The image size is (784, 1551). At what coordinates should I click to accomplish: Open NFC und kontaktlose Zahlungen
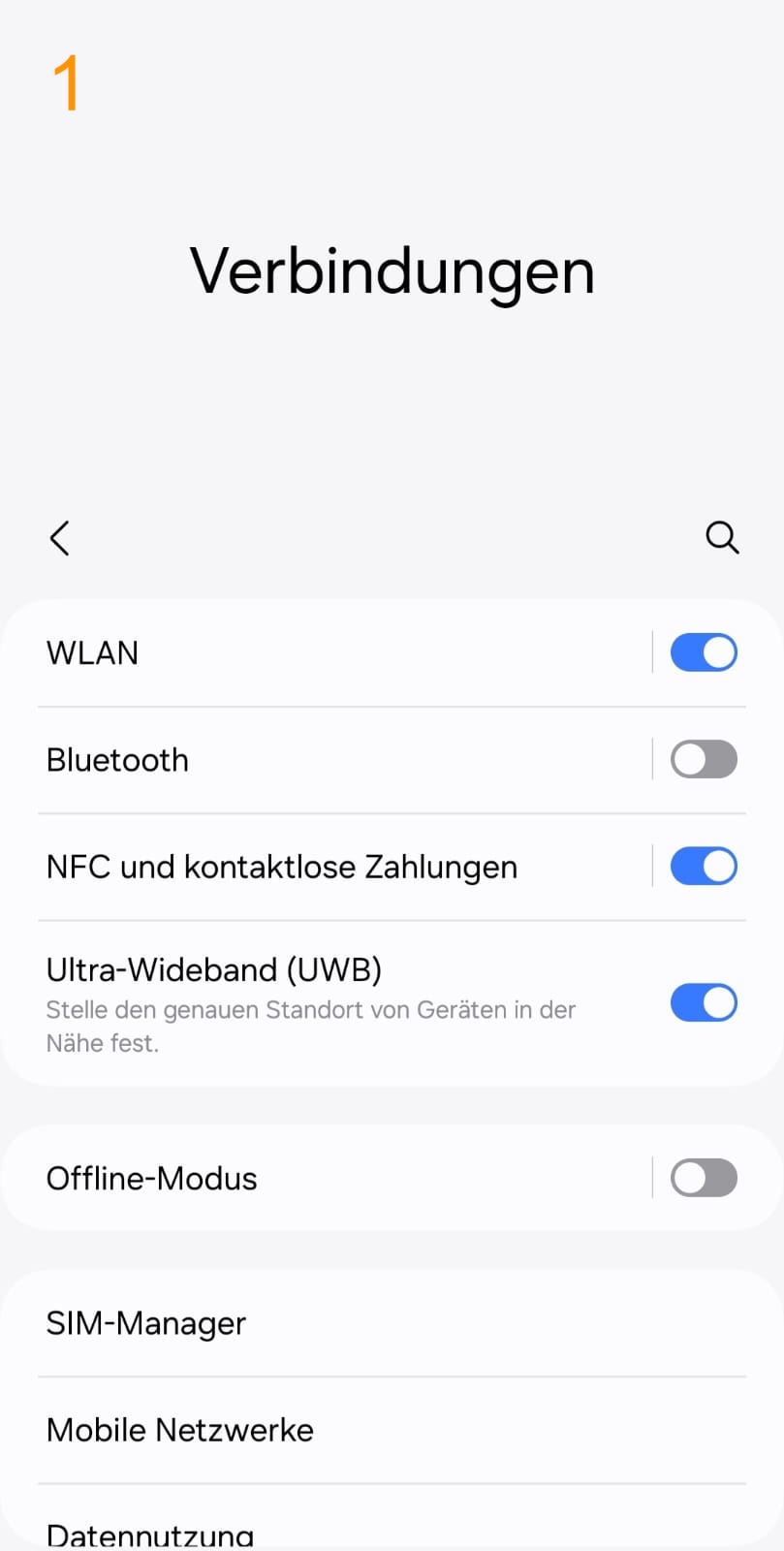pyautogui.click(x=344, y=867)
